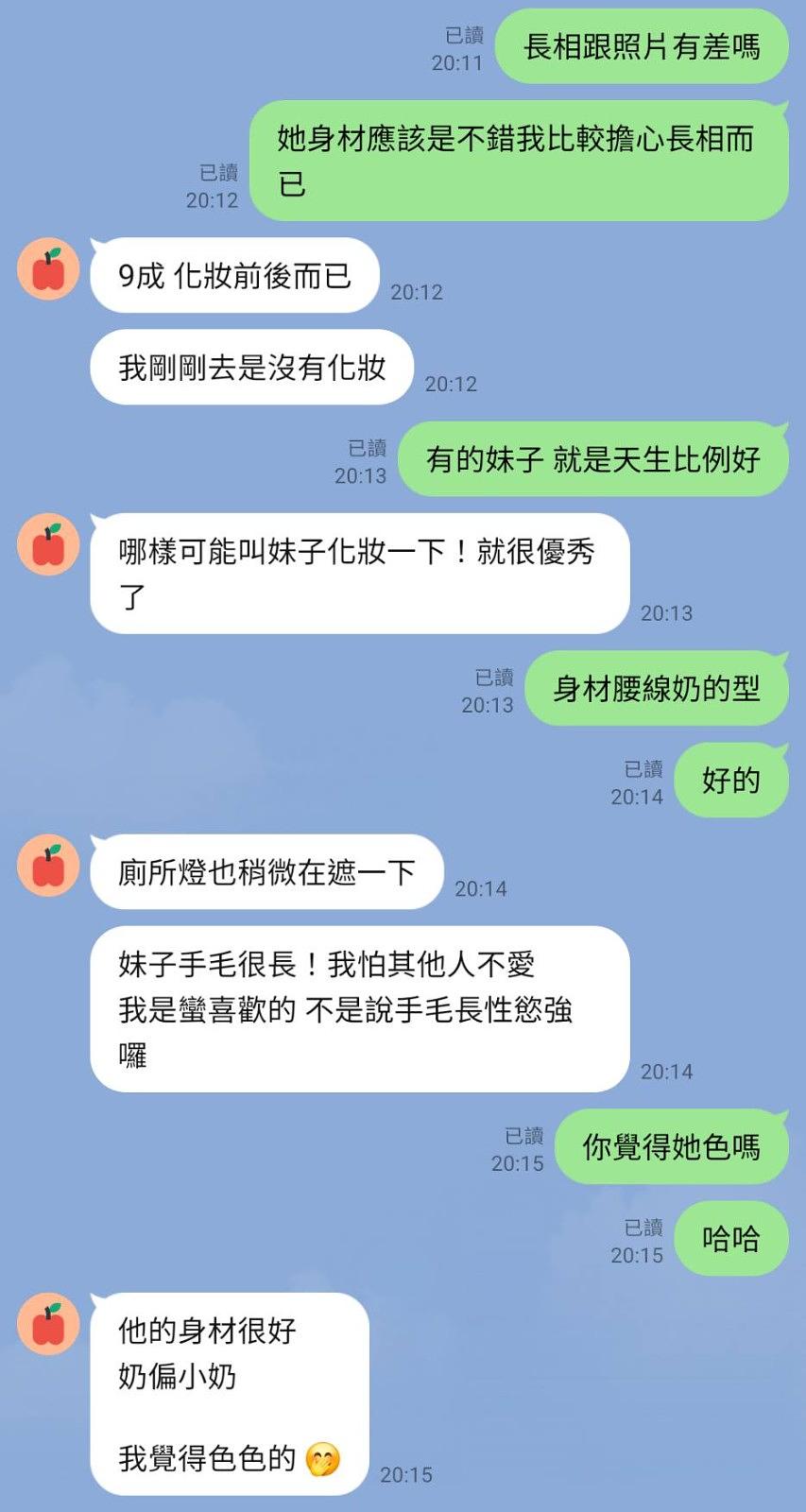The height and width of the screenshot is (1512, 806).
Task: View profile from avatar beside "廁所燈也稍微在遮一下"
Action: [48, 866]
